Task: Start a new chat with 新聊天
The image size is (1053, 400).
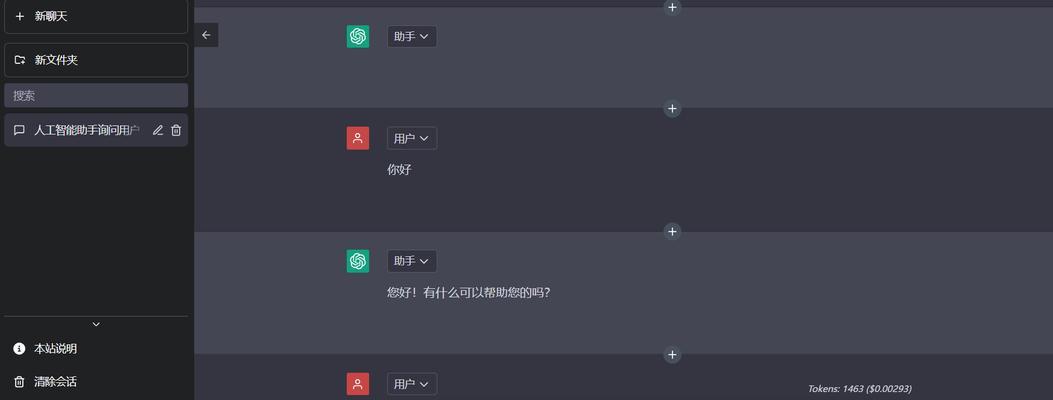Action: pyautogui.click(x=95, y=16)
